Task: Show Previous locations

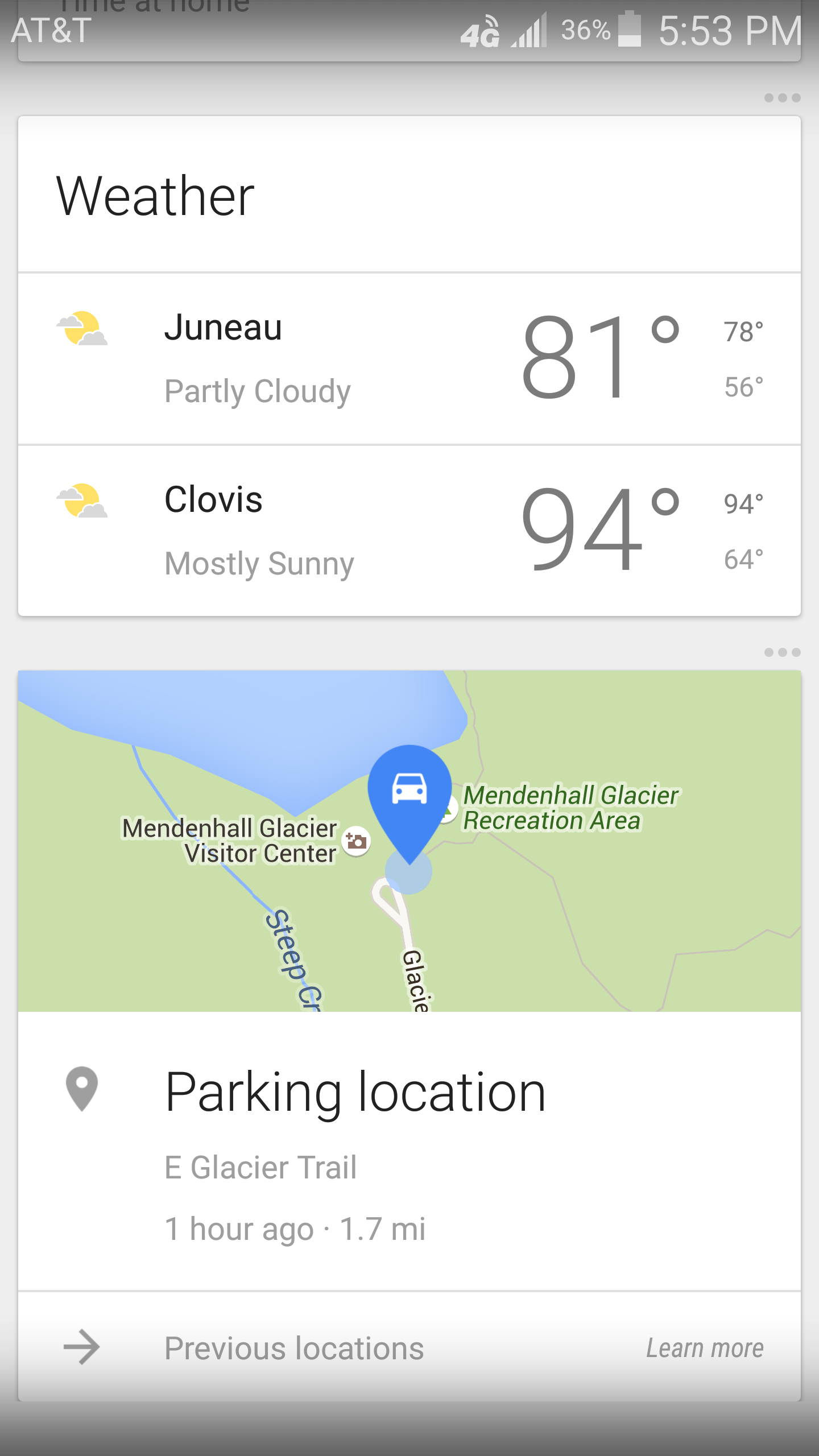Action: click(293, 1348)
